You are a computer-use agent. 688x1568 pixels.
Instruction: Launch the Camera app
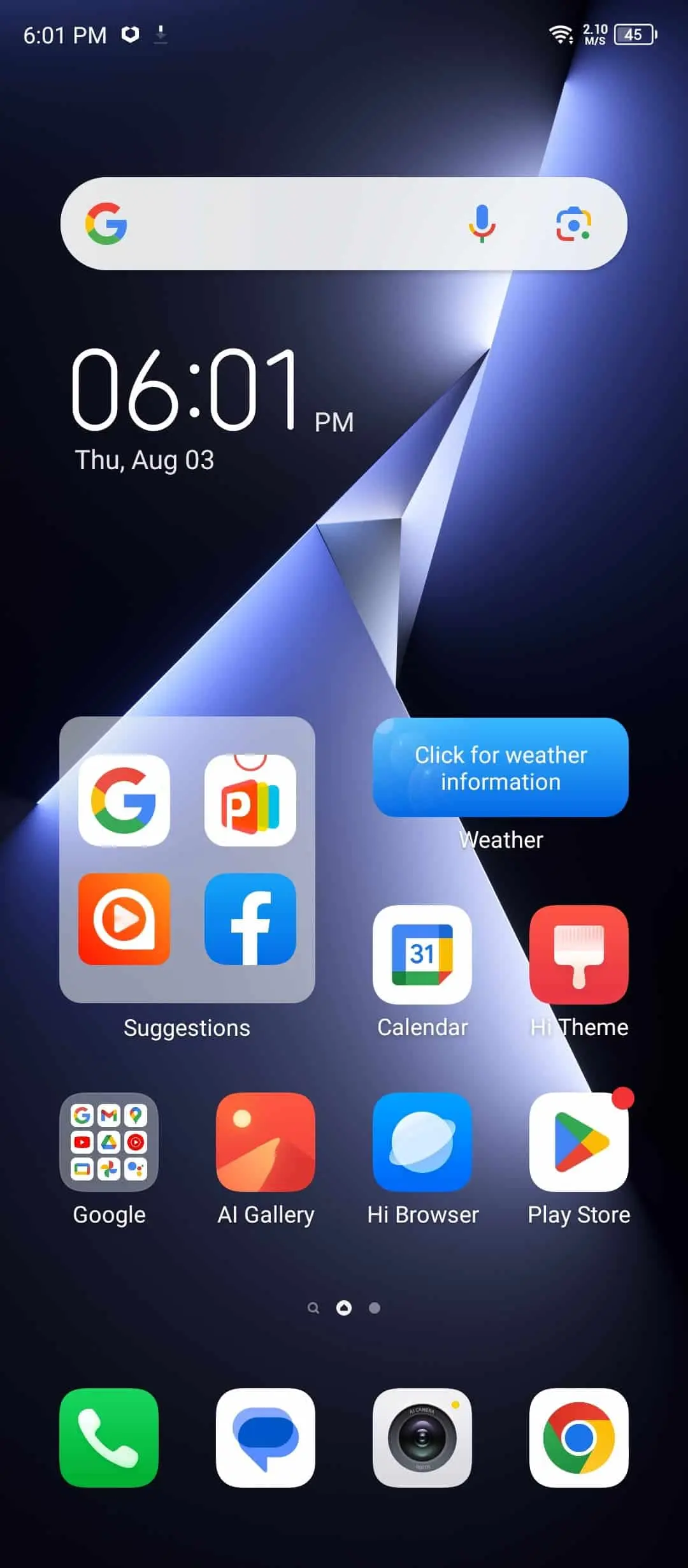tap(422, 1437)
